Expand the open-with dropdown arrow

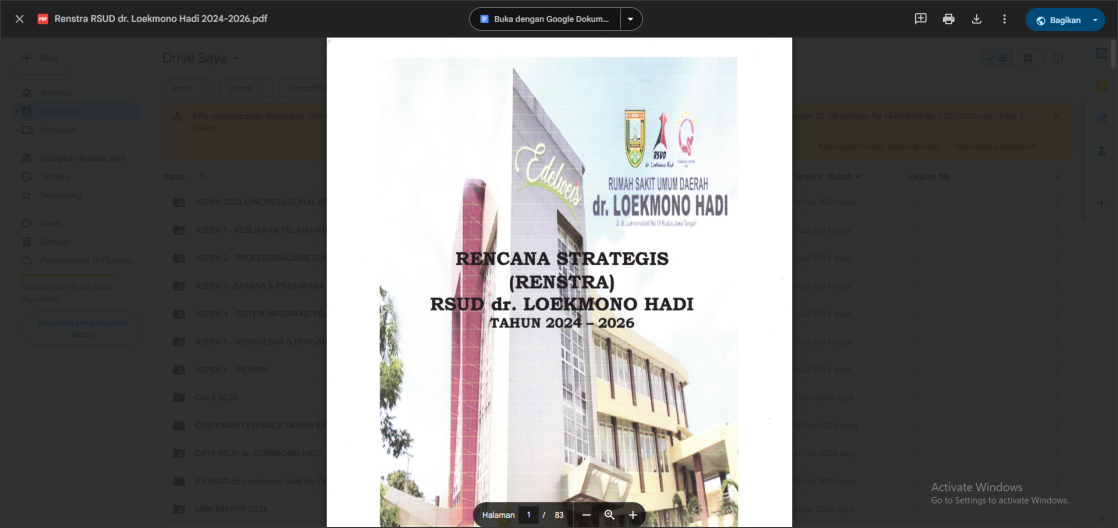[x=630, y=19]
